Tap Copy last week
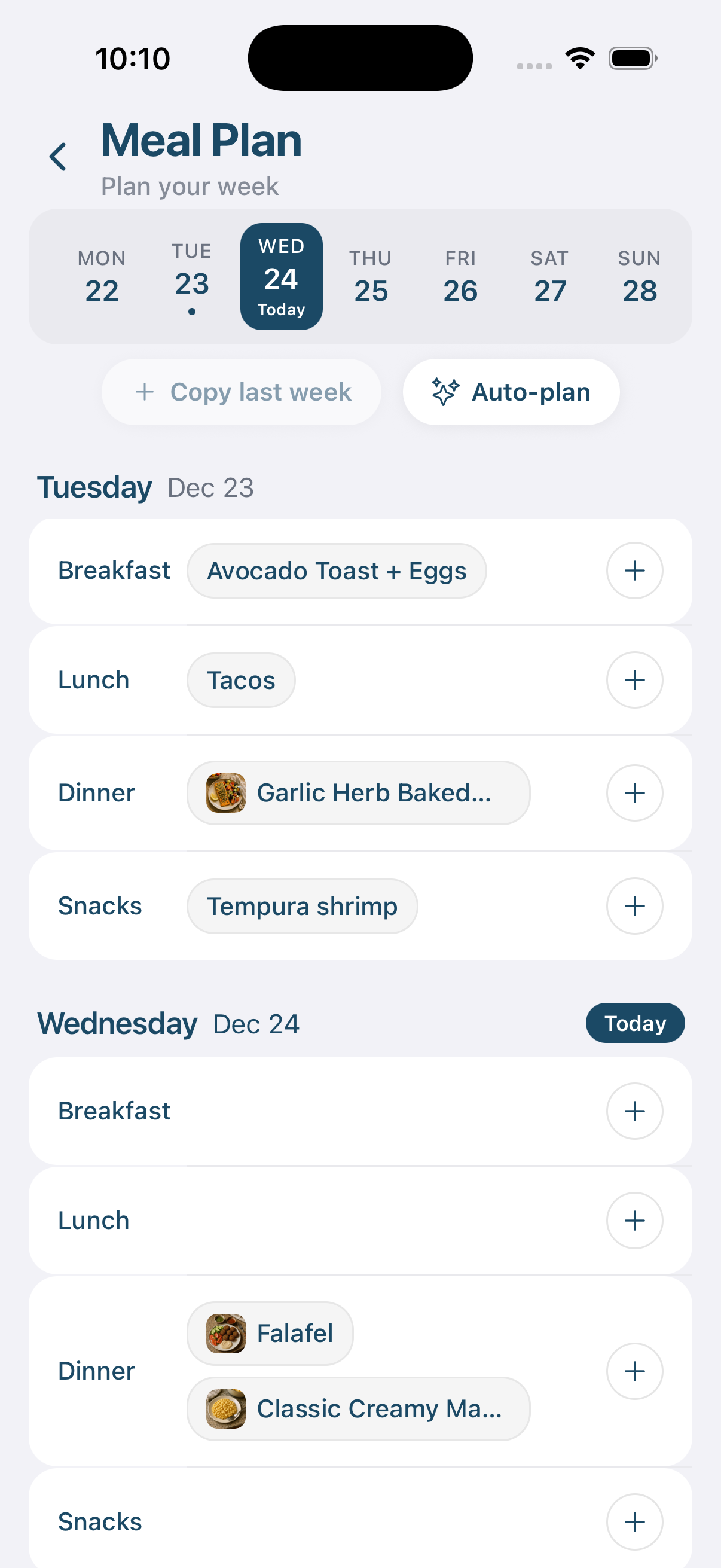721x1568 pixels. pos(241,391)
